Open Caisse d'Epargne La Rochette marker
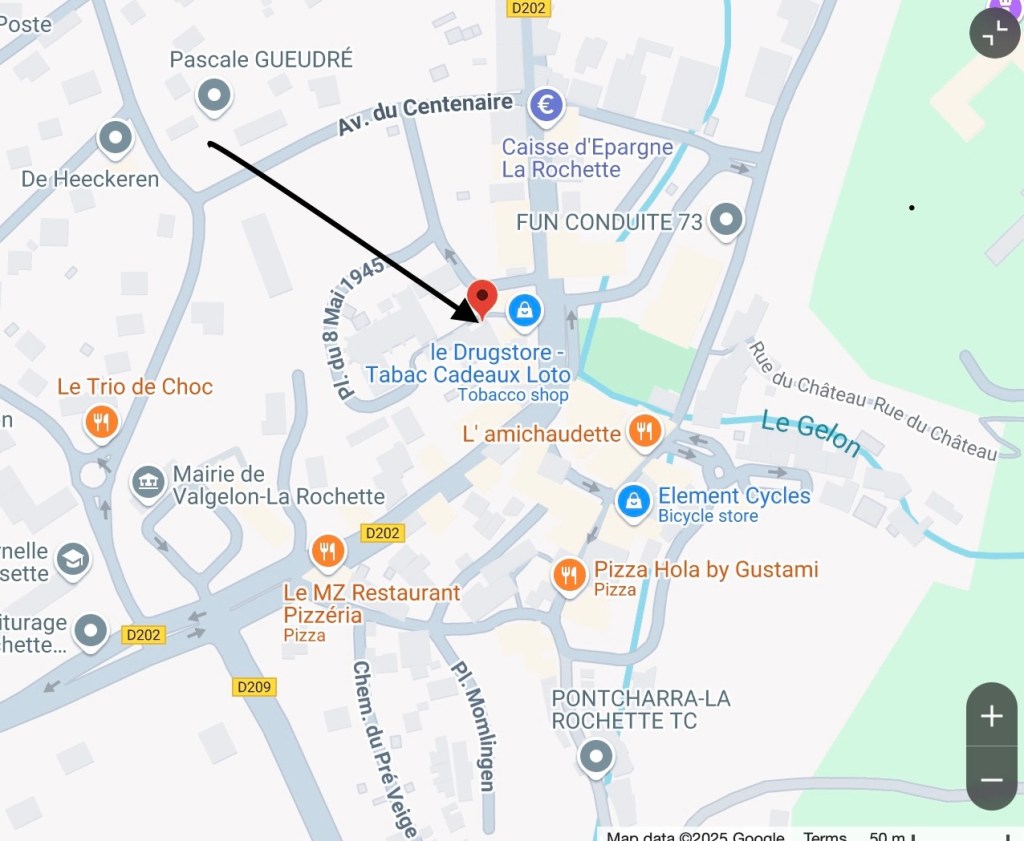Screen dimensions: 1024x841 point(546,105)
